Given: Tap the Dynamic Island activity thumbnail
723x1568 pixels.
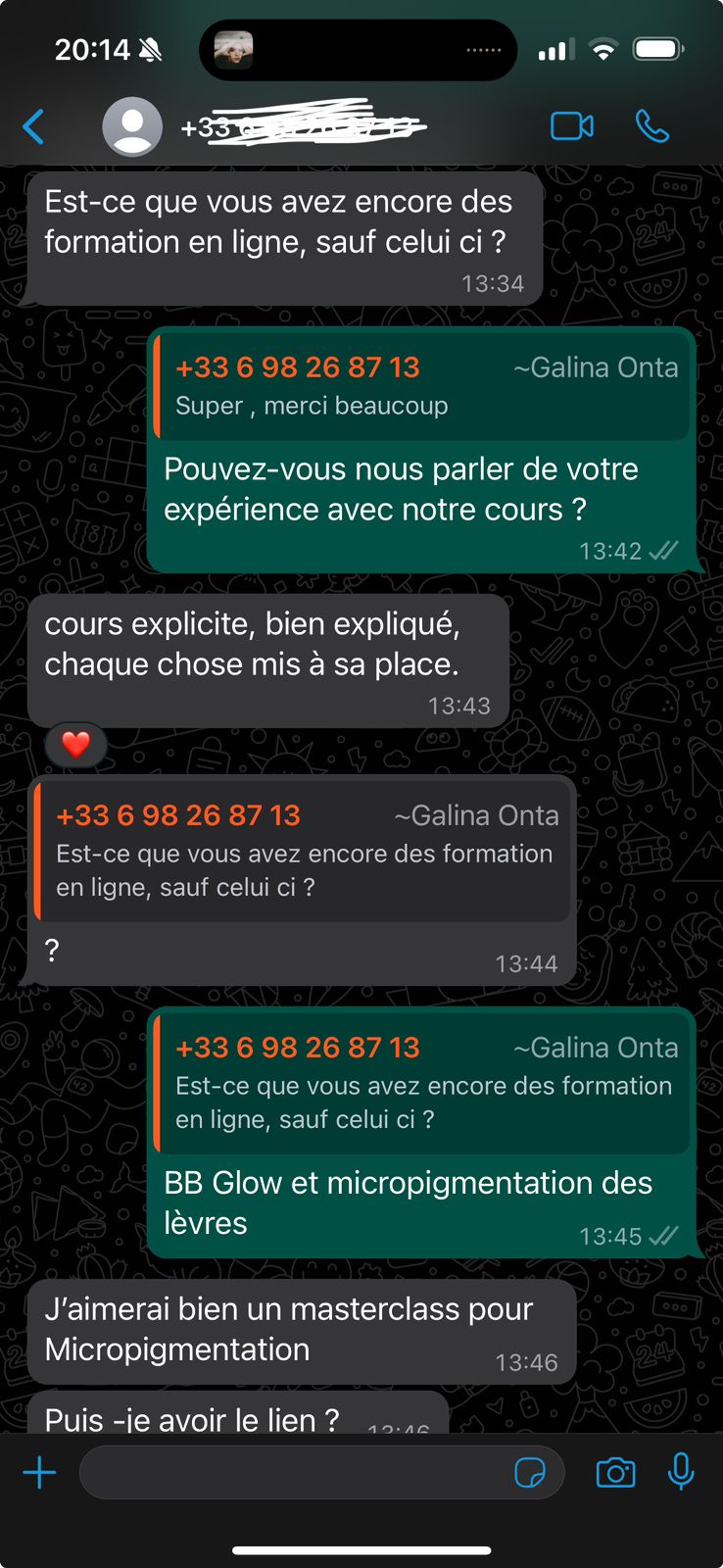Looking at the screenshot, I should (233, 49).
